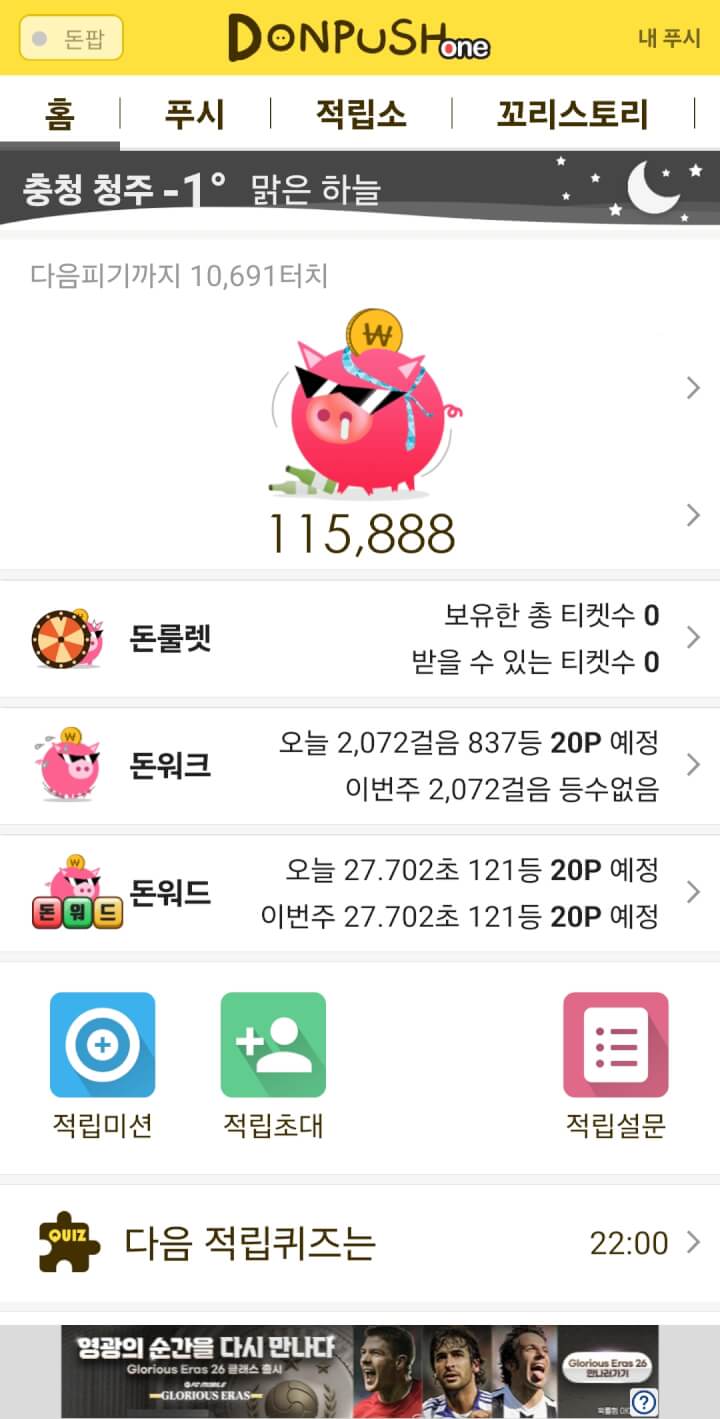Open 적립설문

coord(615,1064)
